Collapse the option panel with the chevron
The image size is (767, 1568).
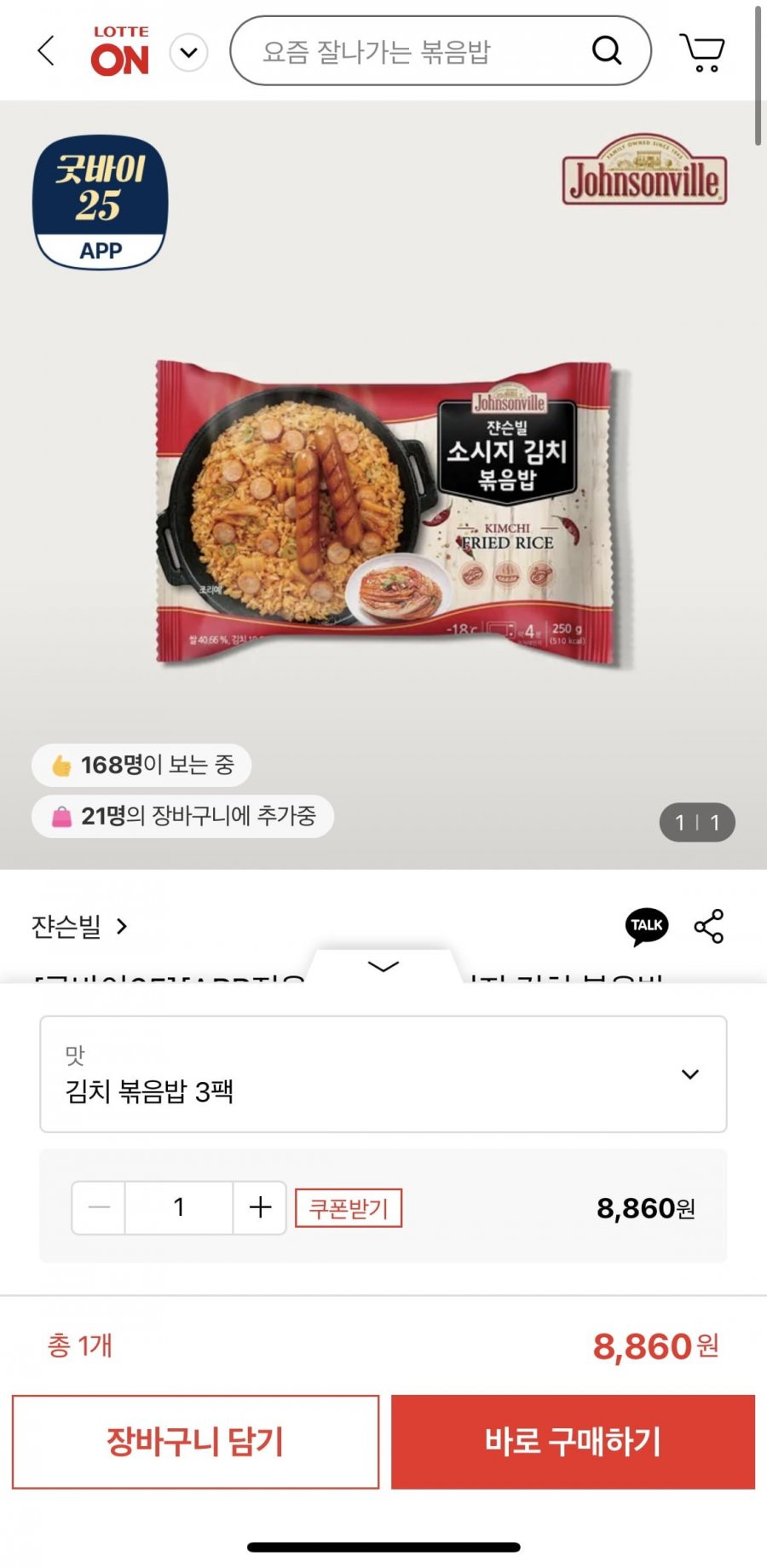pos(383,966)
